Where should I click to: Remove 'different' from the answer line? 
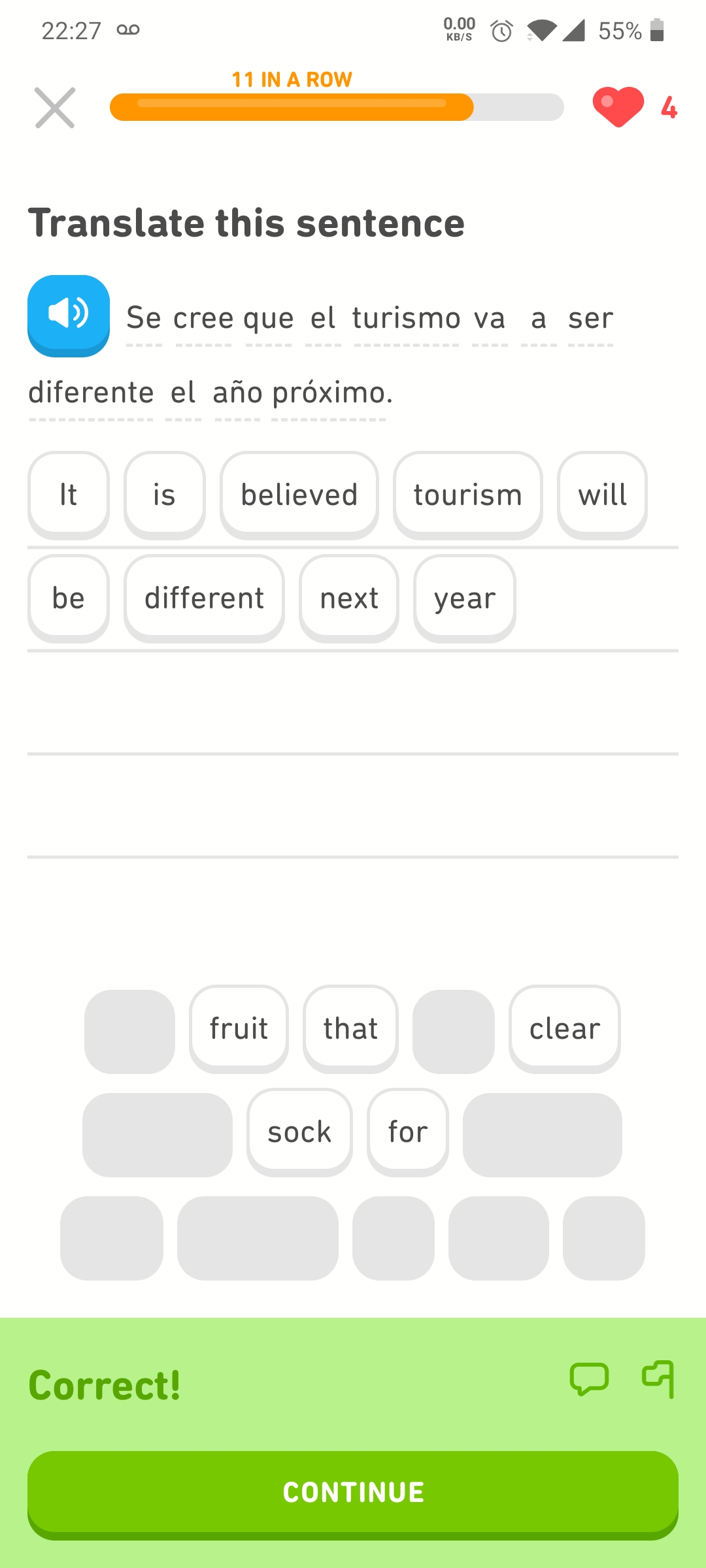205,598
